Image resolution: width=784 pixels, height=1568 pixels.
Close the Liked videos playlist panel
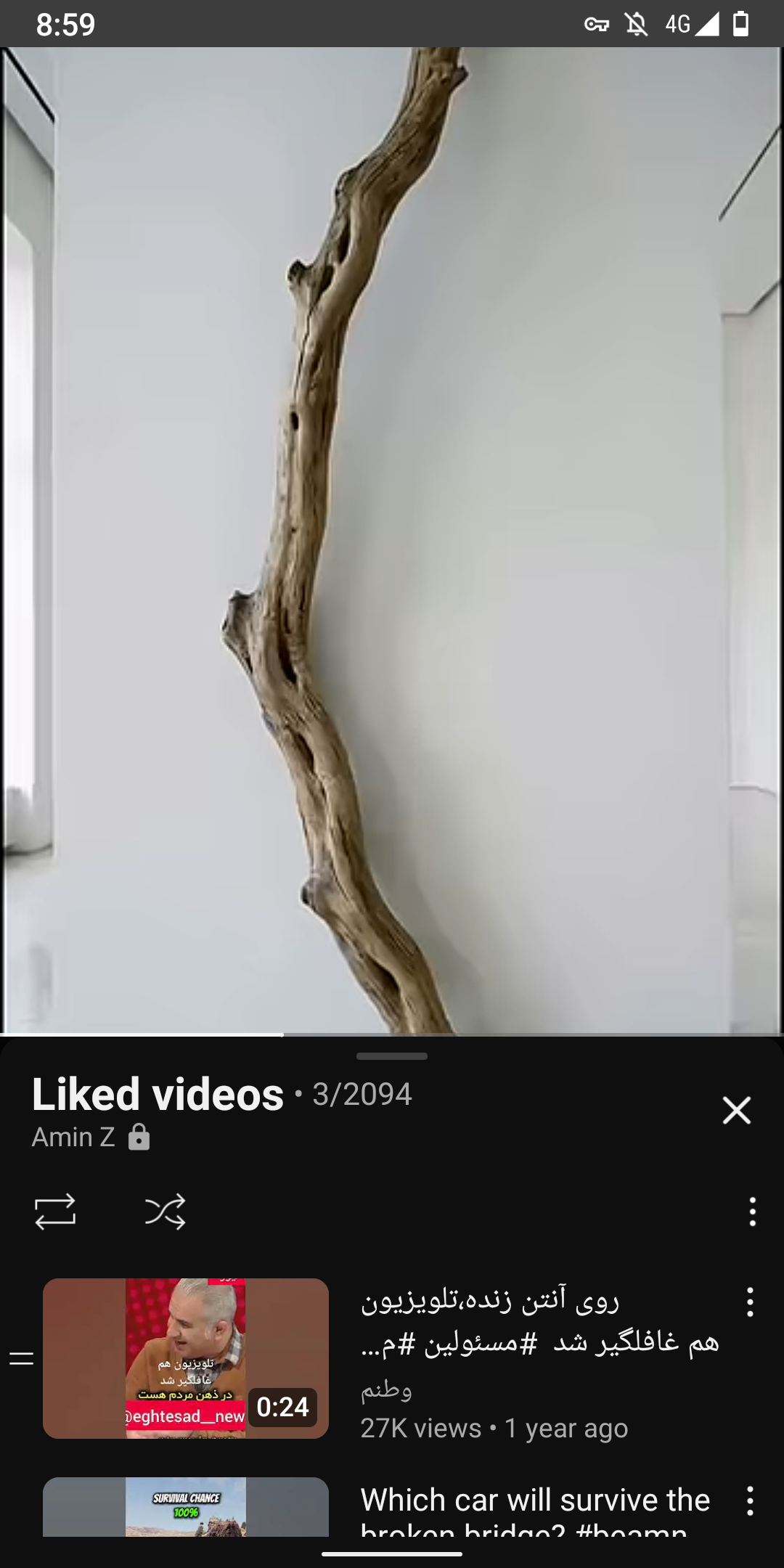click(736, 1111)
